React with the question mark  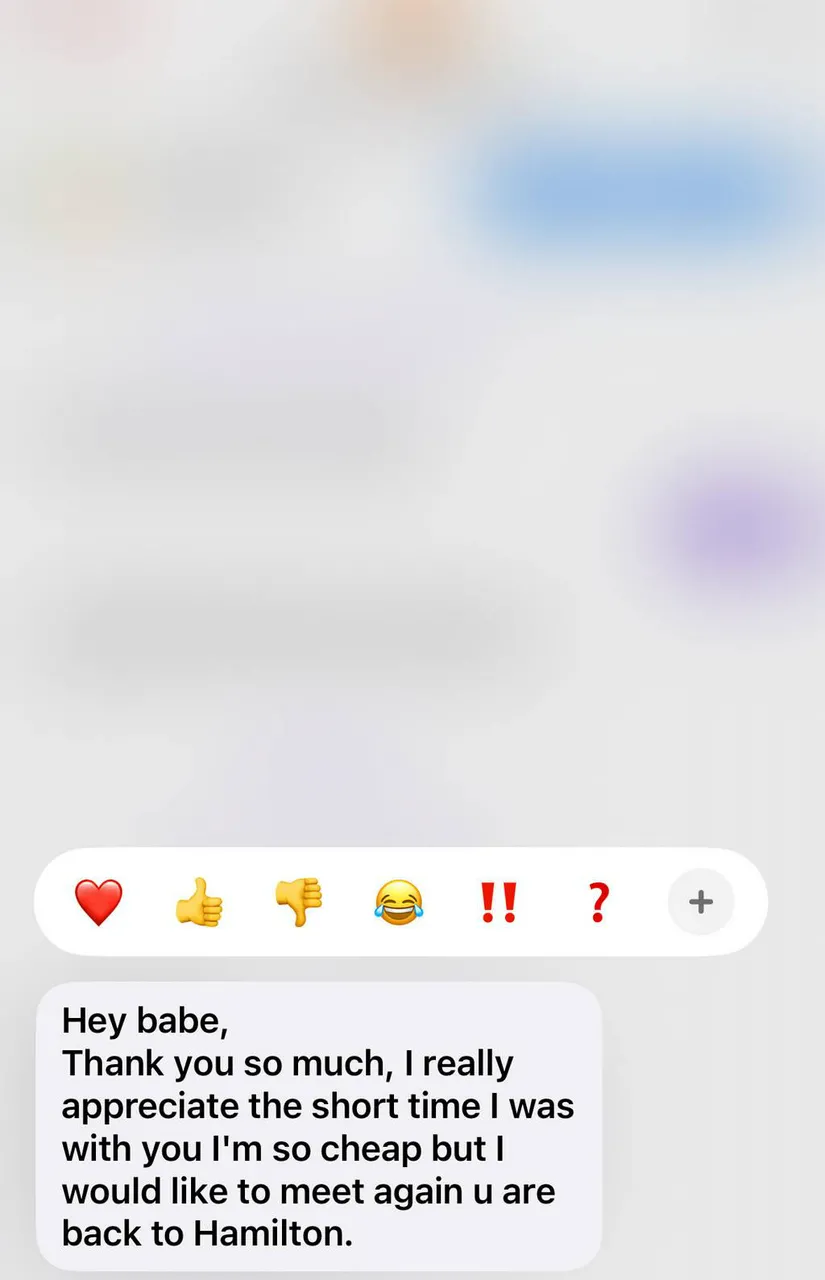tap(597, 902)
